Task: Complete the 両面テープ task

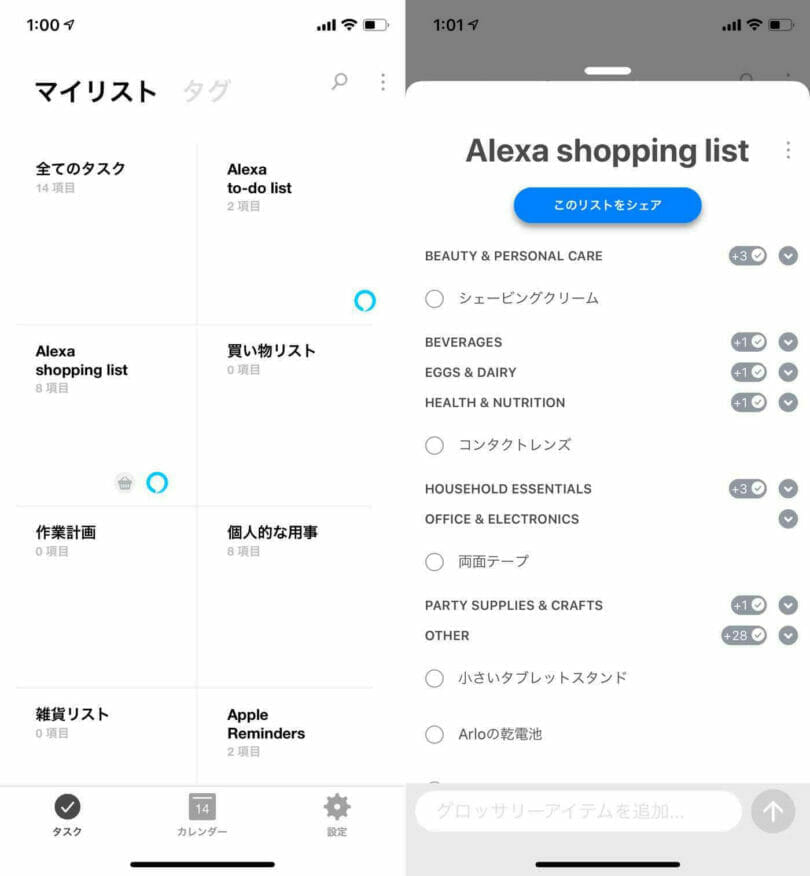Action: [434, 561]
